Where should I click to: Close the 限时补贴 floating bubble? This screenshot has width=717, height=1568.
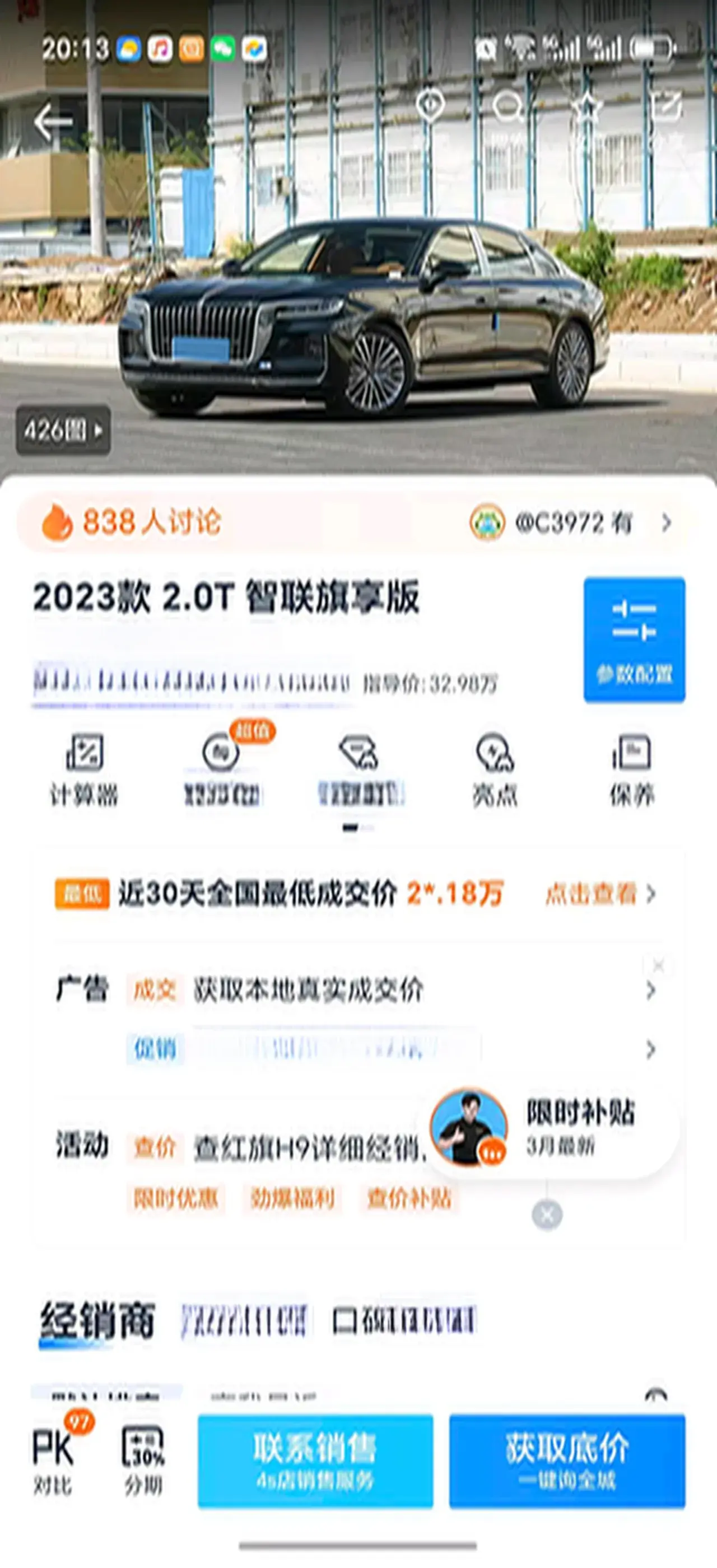547,1215
